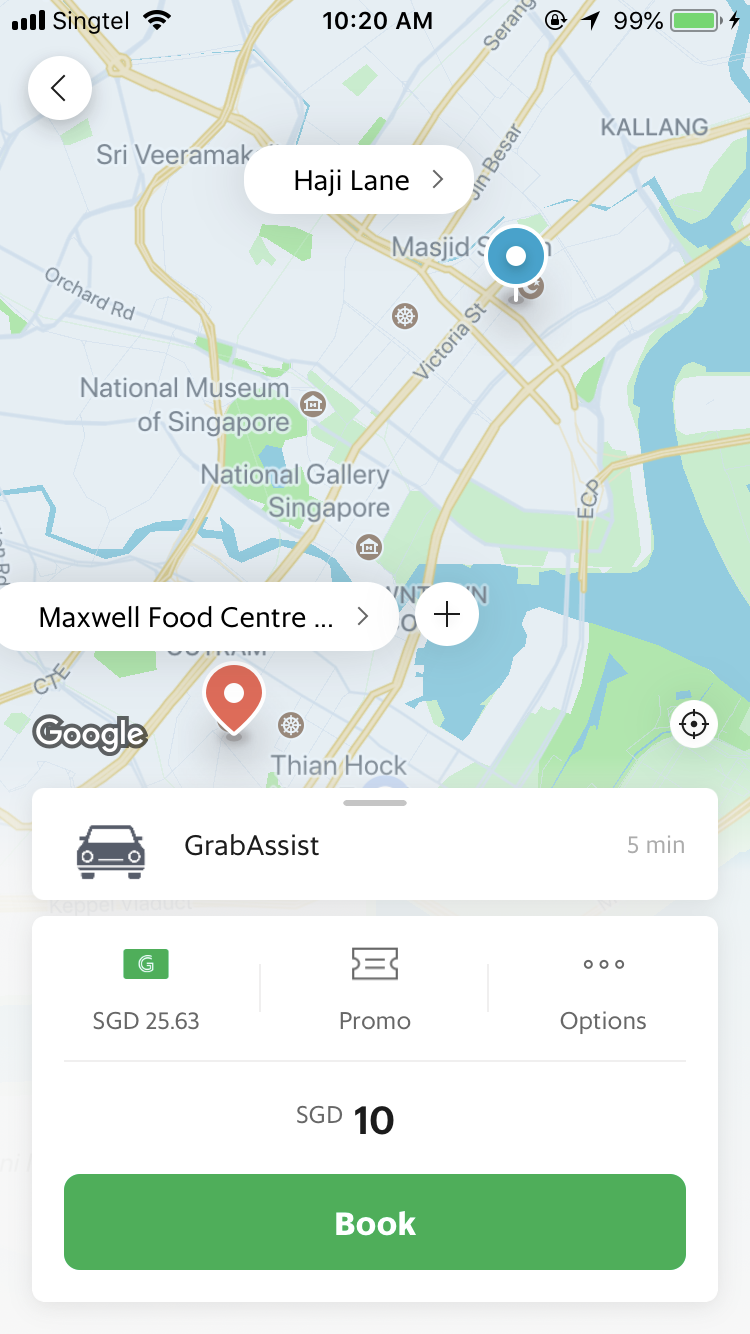Add a Promo code
Image resolution: width=750 pixels, height=1334 pixels.
(x=375, y=990)
